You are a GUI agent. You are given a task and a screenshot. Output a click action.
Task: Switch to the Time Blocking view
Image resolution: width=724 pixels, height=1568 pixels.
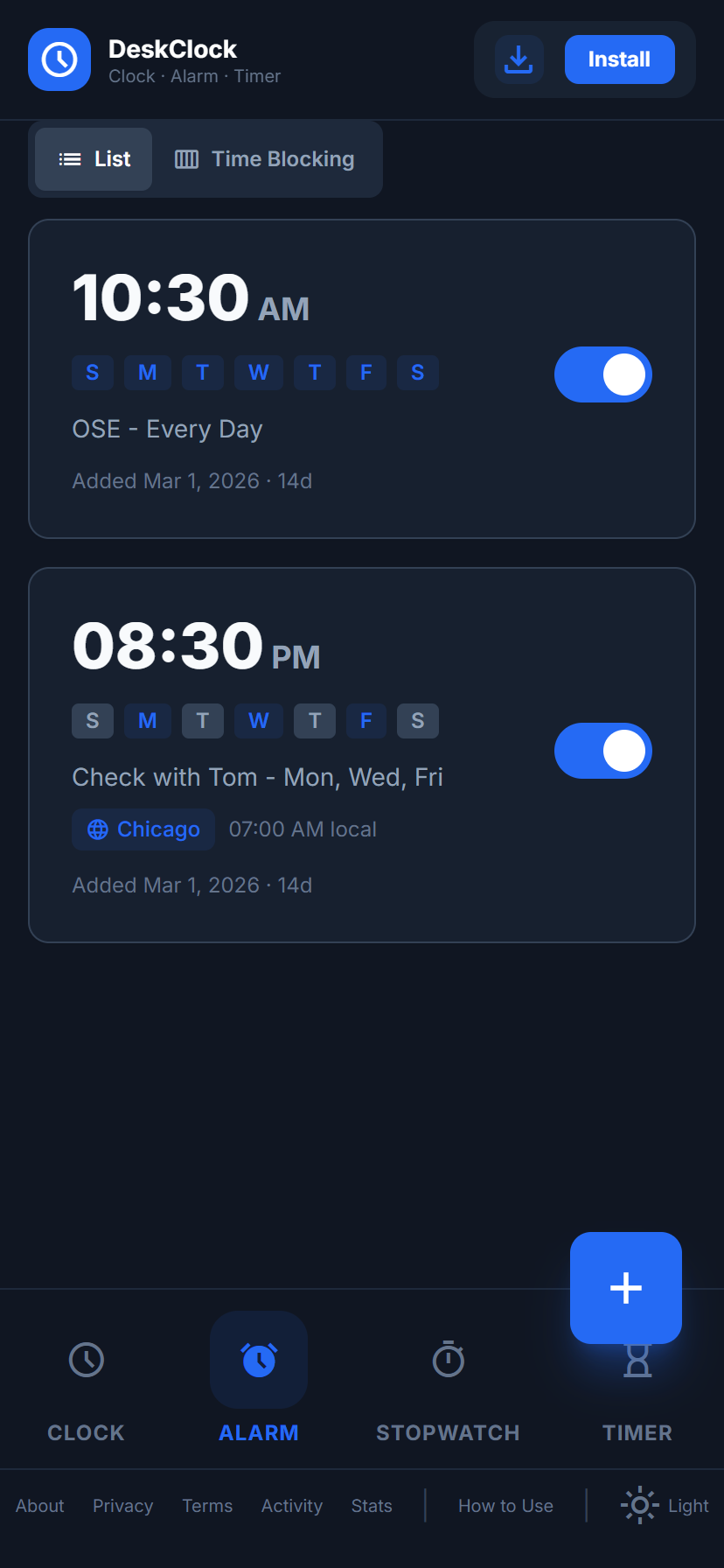265,159
